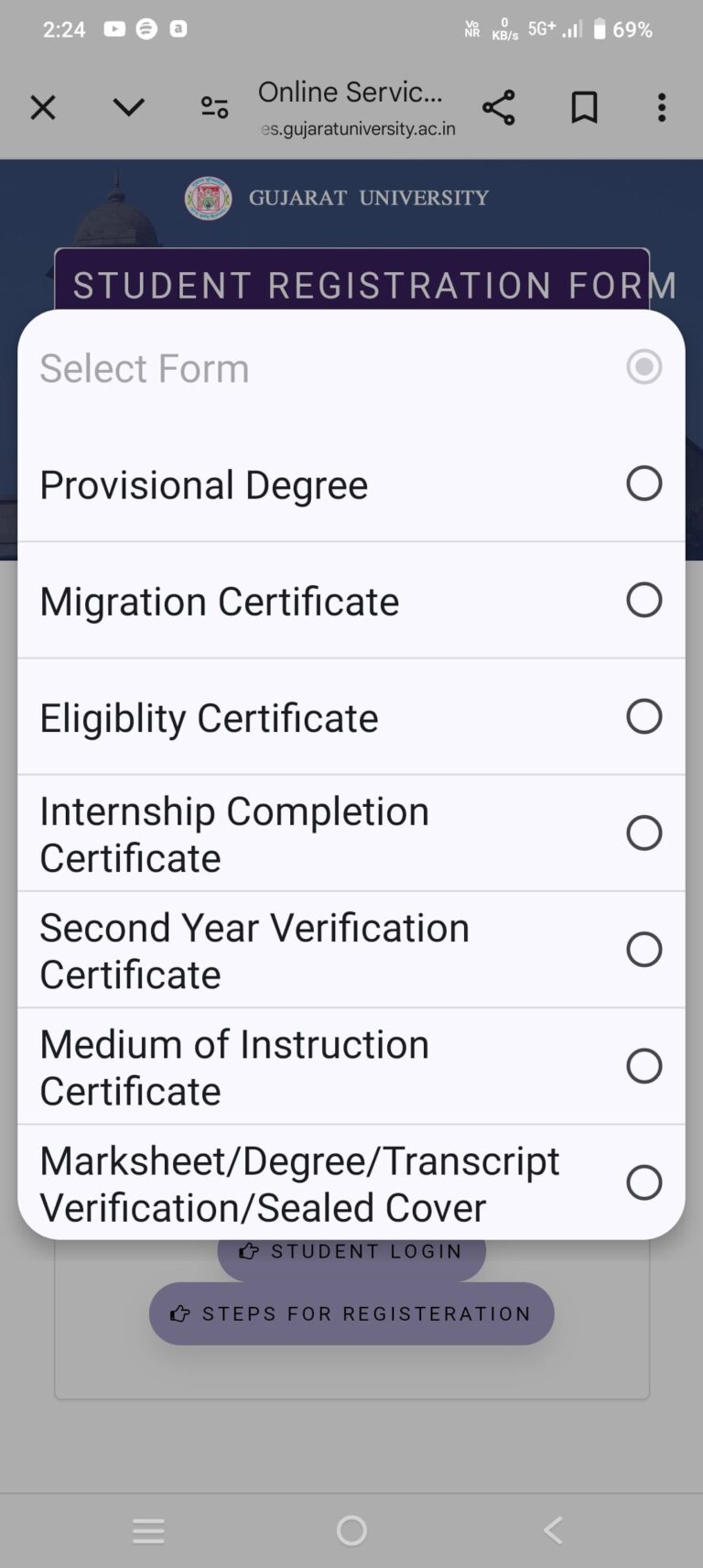Tap the back button in the navigation bar
The height and width of the screenshot is (1568, 703).
[553, 1530]
